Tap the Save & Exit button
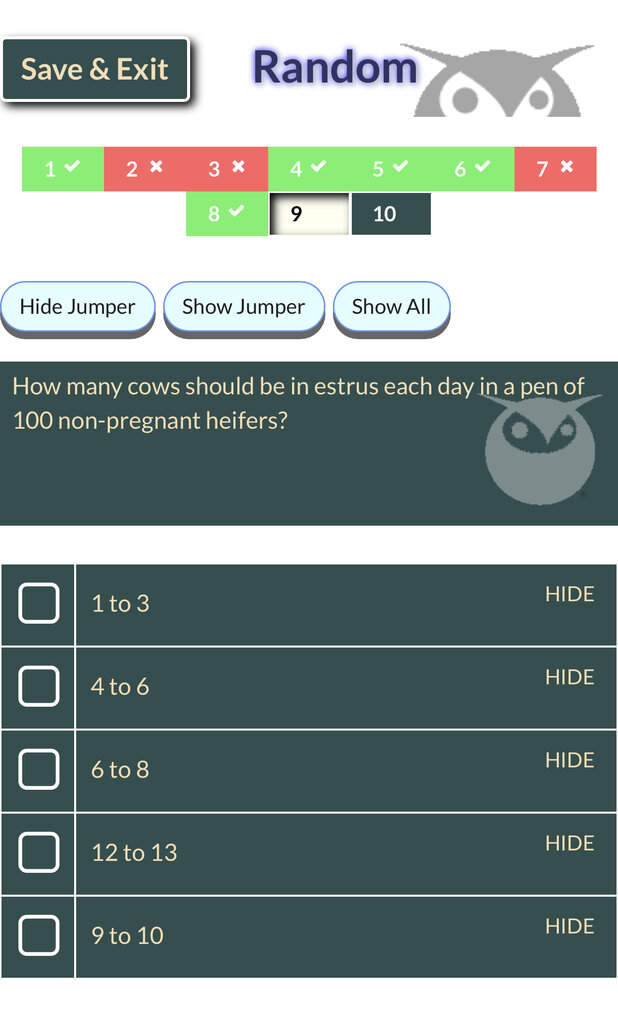 (95, 69)
